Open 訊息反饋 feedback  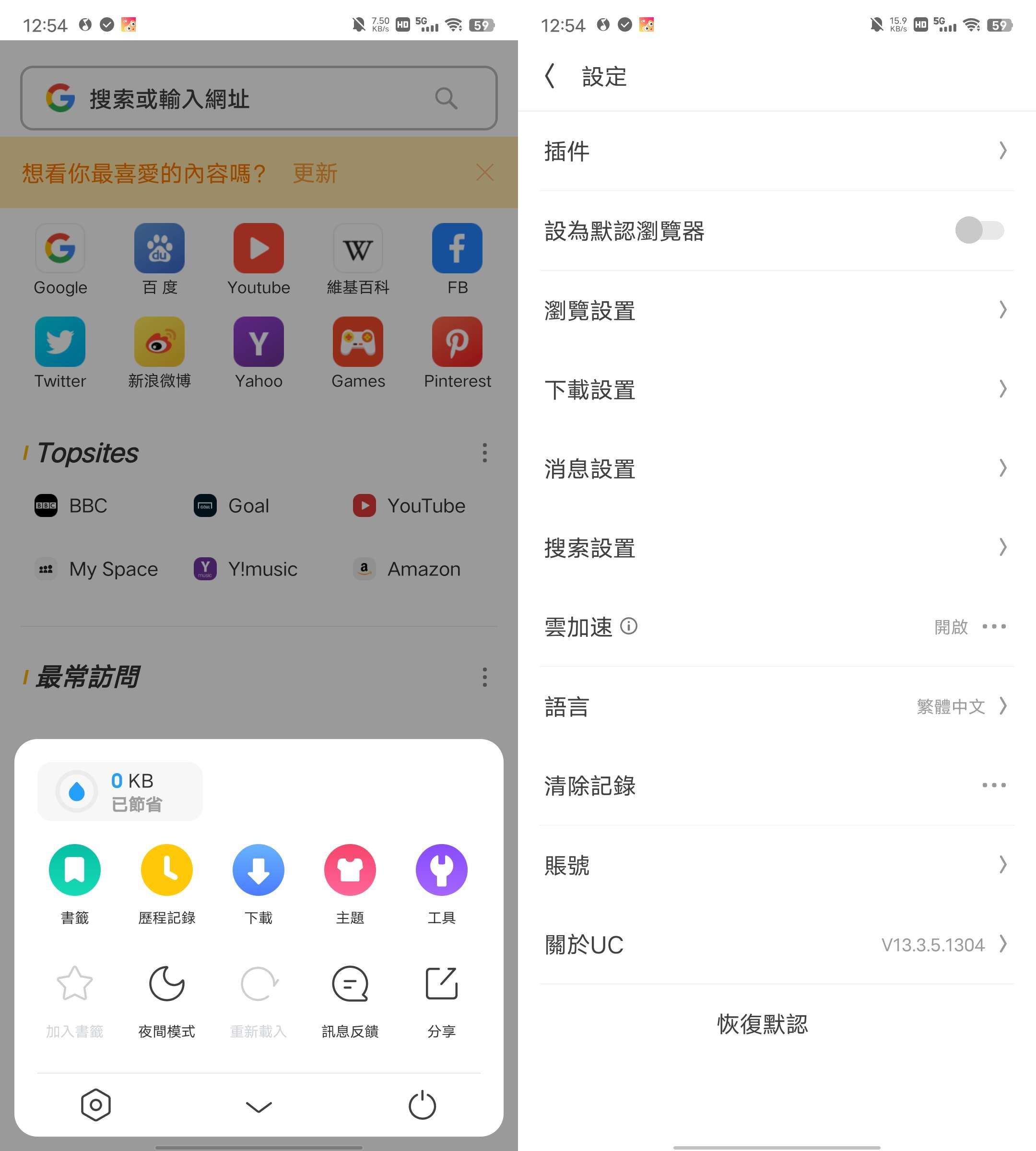350,984
